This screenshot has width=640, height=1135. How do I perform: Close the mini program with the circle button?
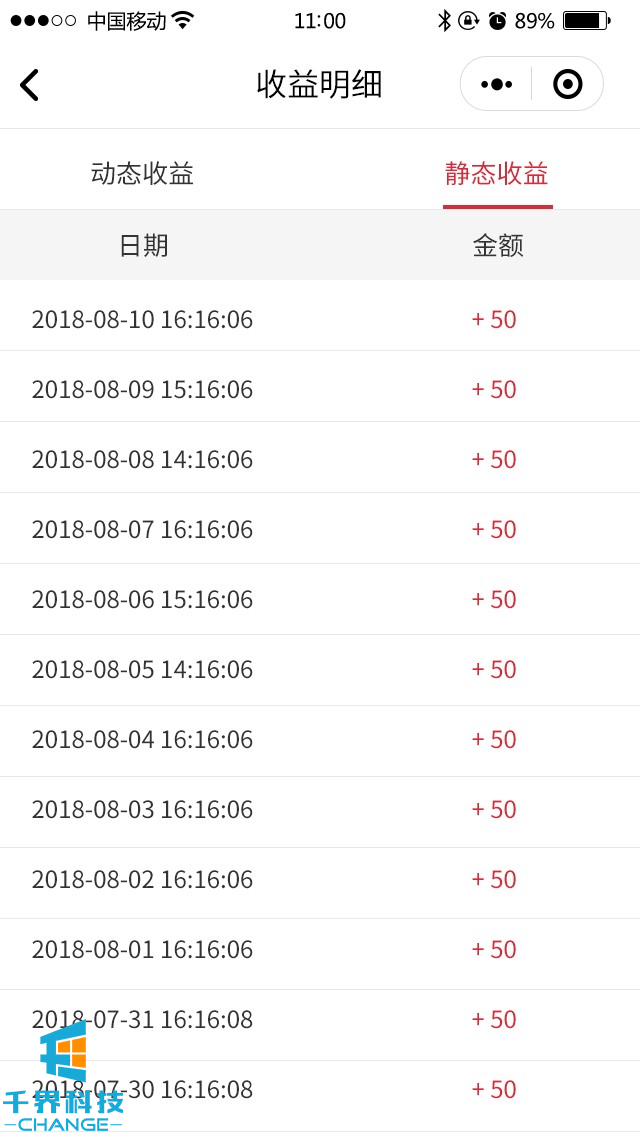click(x=567, y=84)
